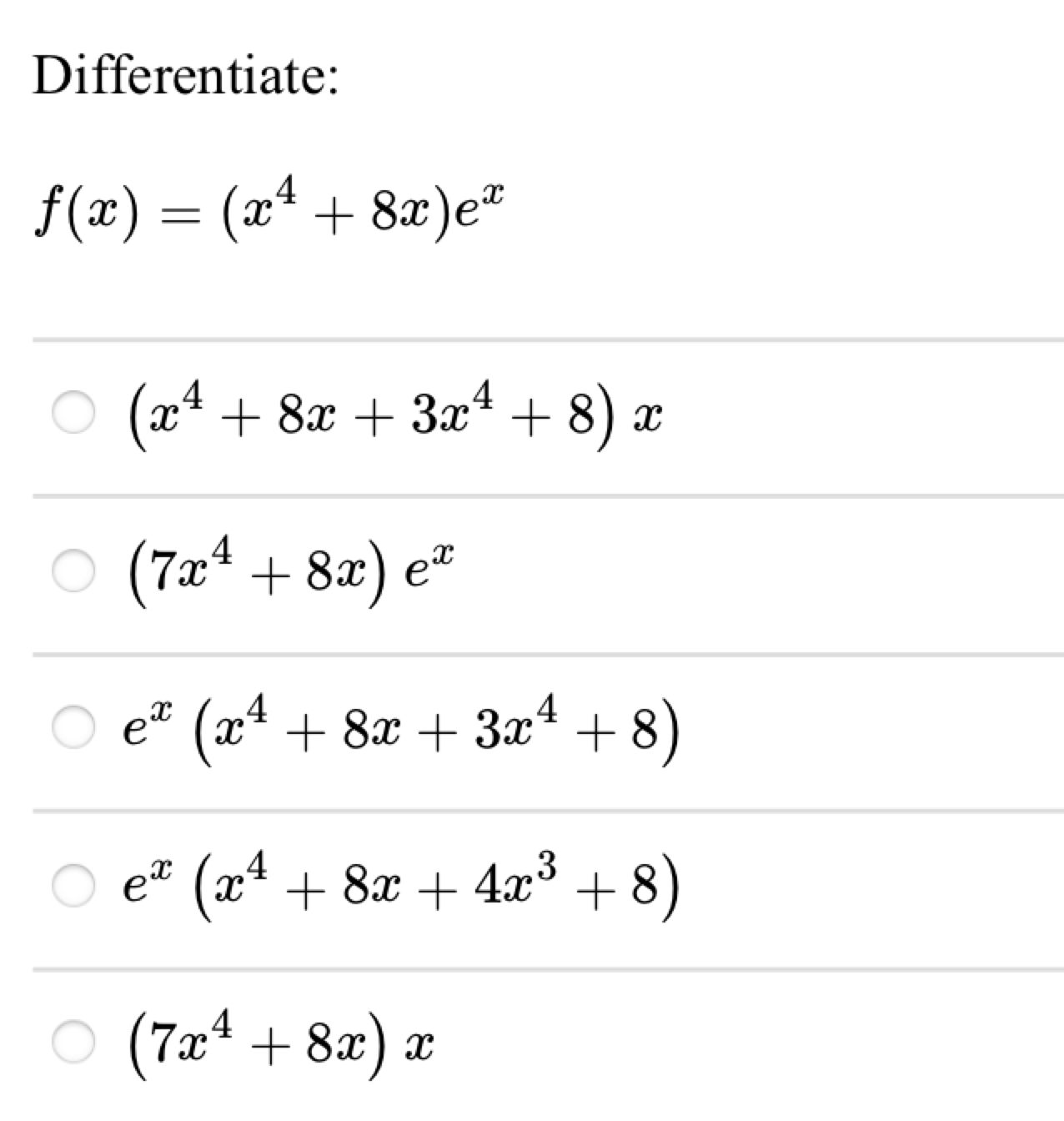
Task: Click the second radio button circle
Action: coord(73,570)
